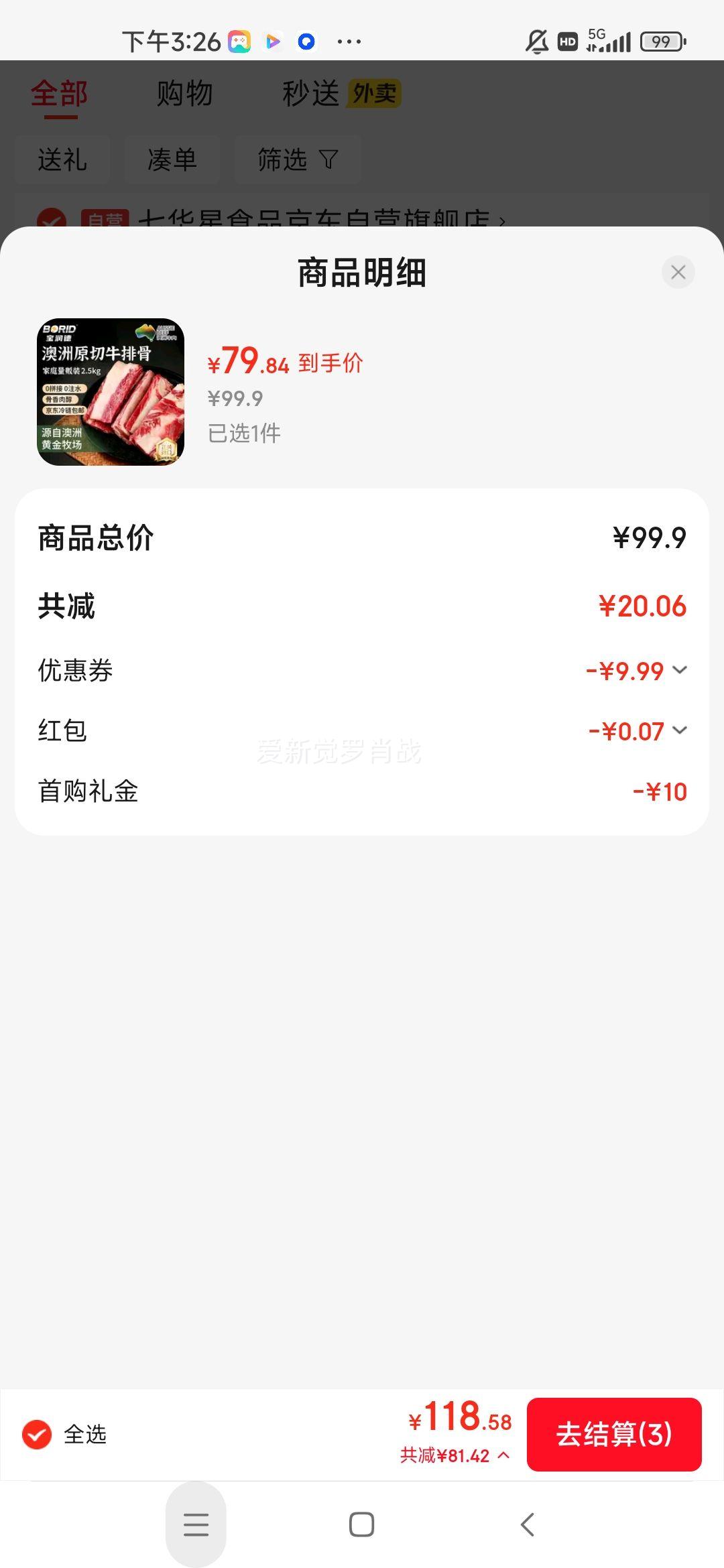
Task: Toggle the 全选 checkbox
Action: pos(38,1434)
